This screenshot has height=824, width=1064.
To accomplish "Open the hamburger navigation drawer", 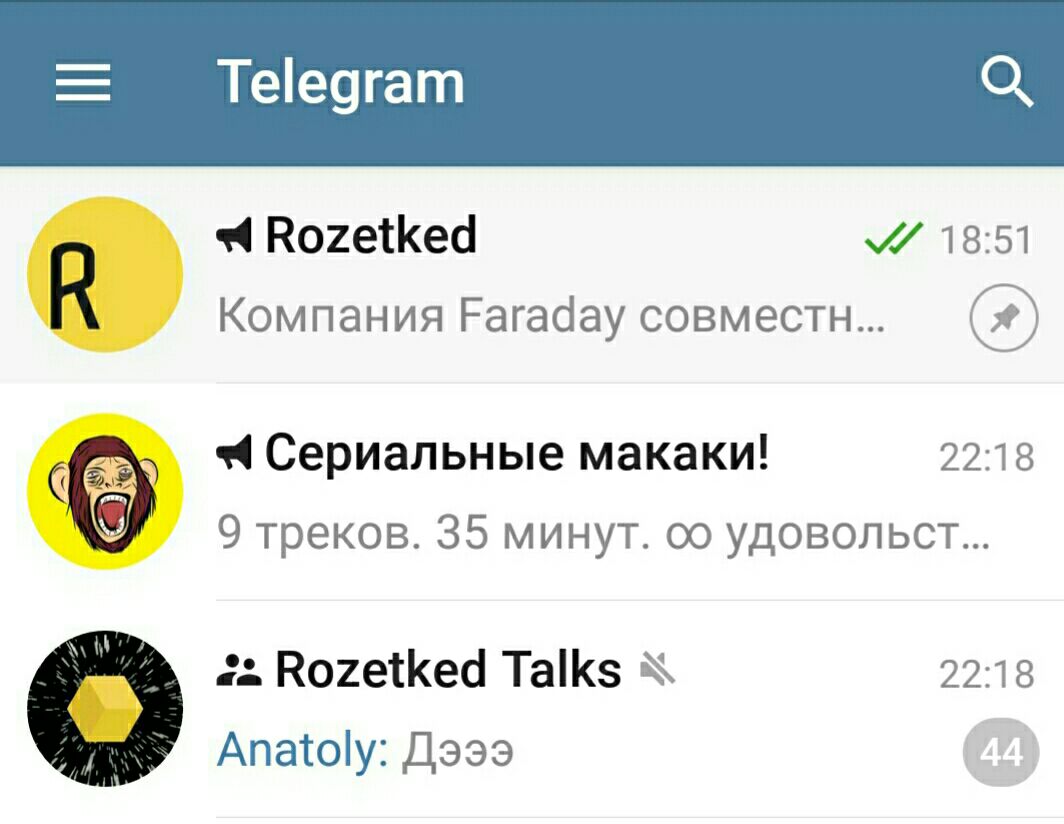I will coord(83,83).
